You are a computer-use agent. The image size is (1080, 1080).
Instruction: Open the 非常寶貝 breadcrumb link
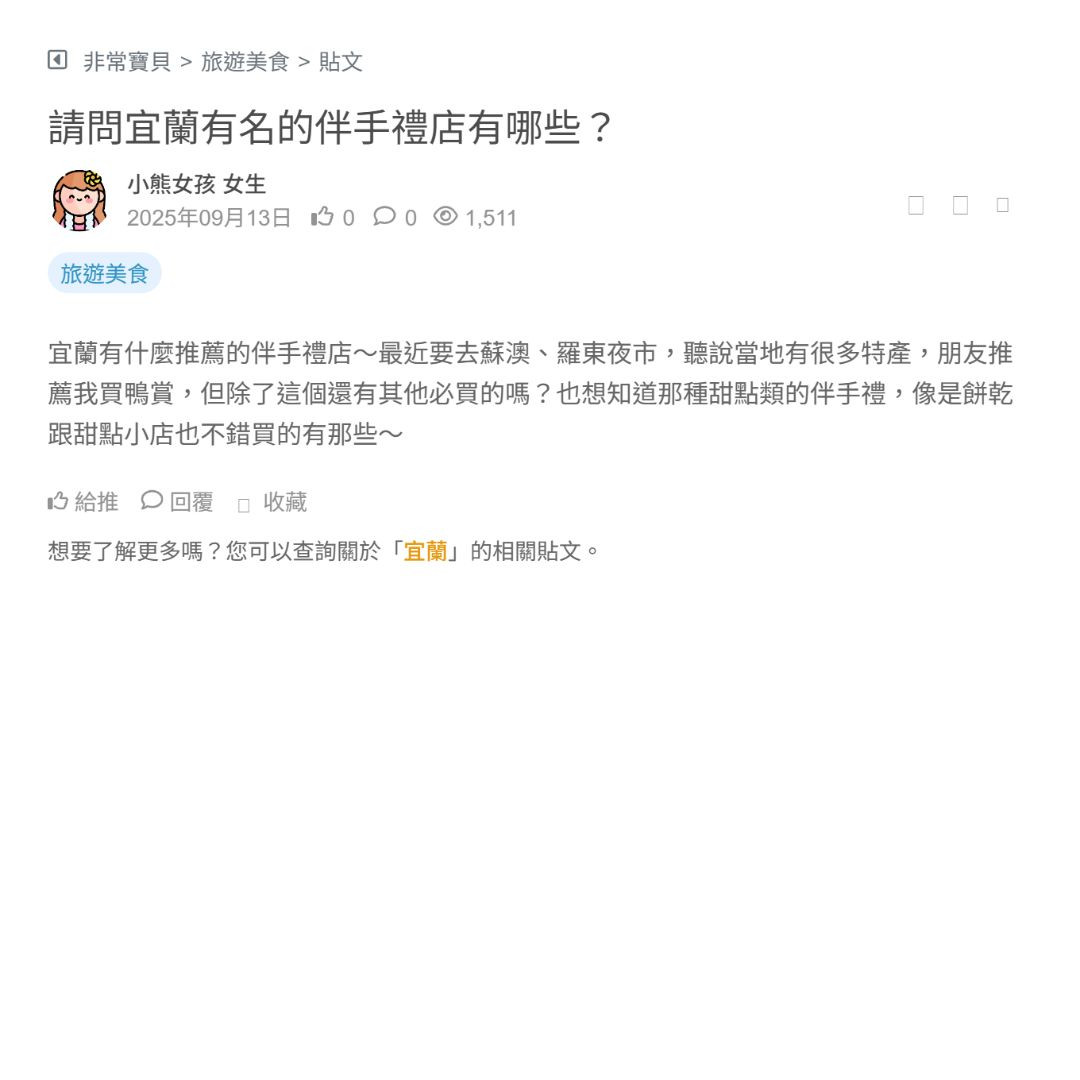pos(127,62)
